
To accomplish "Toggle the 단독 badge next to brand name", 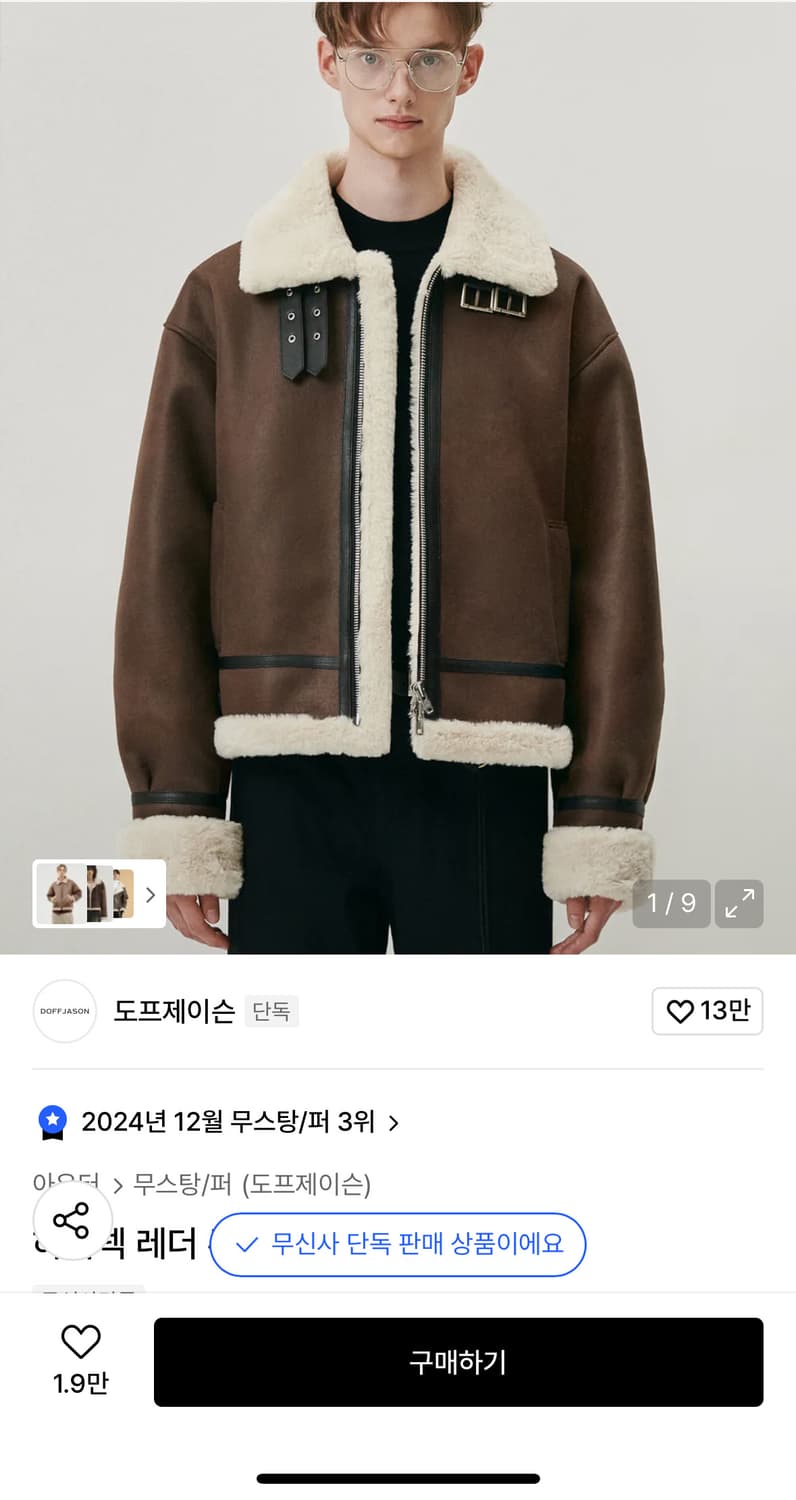I will pyautogui.click(x=271, y=1011).
